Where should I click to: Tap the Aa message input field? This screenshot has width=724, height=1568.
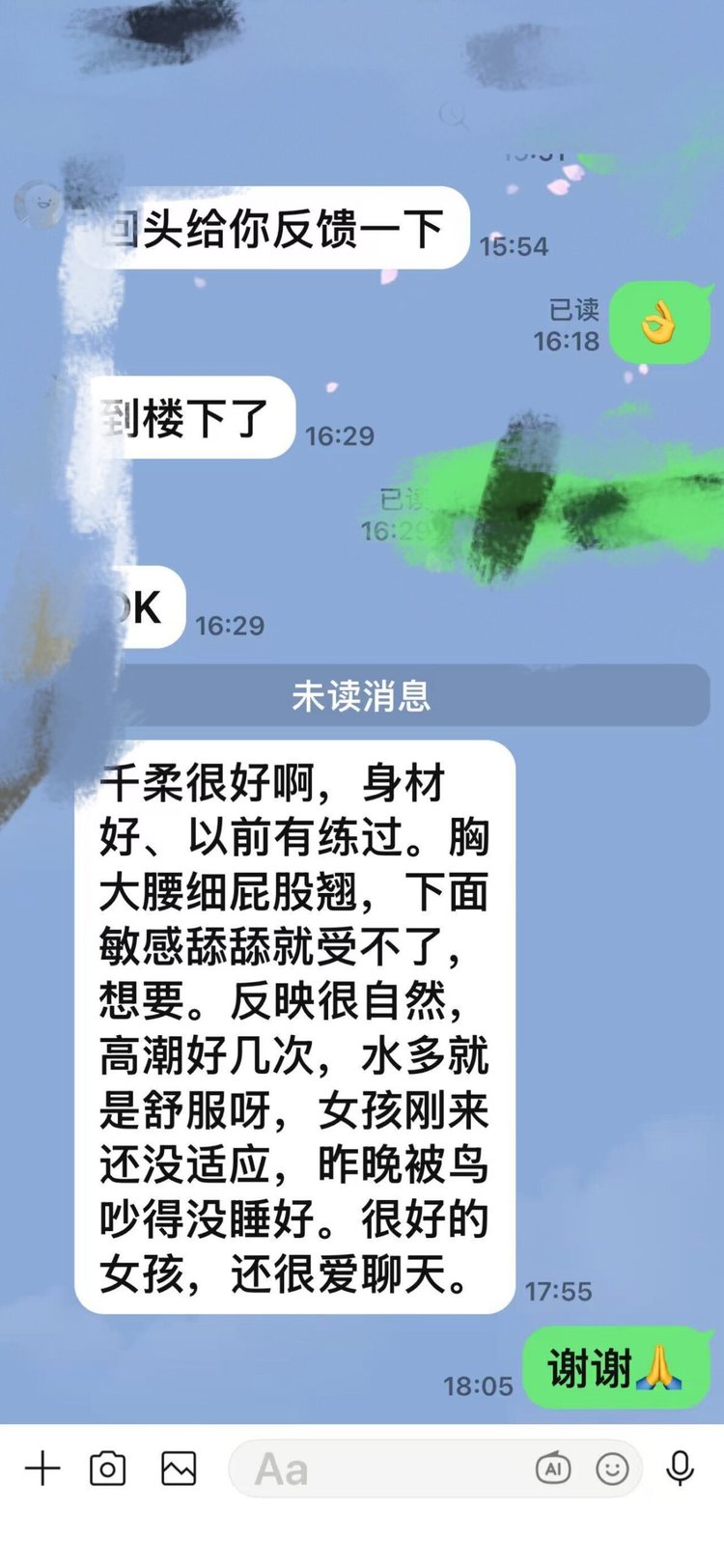[x=376, y=1470]
